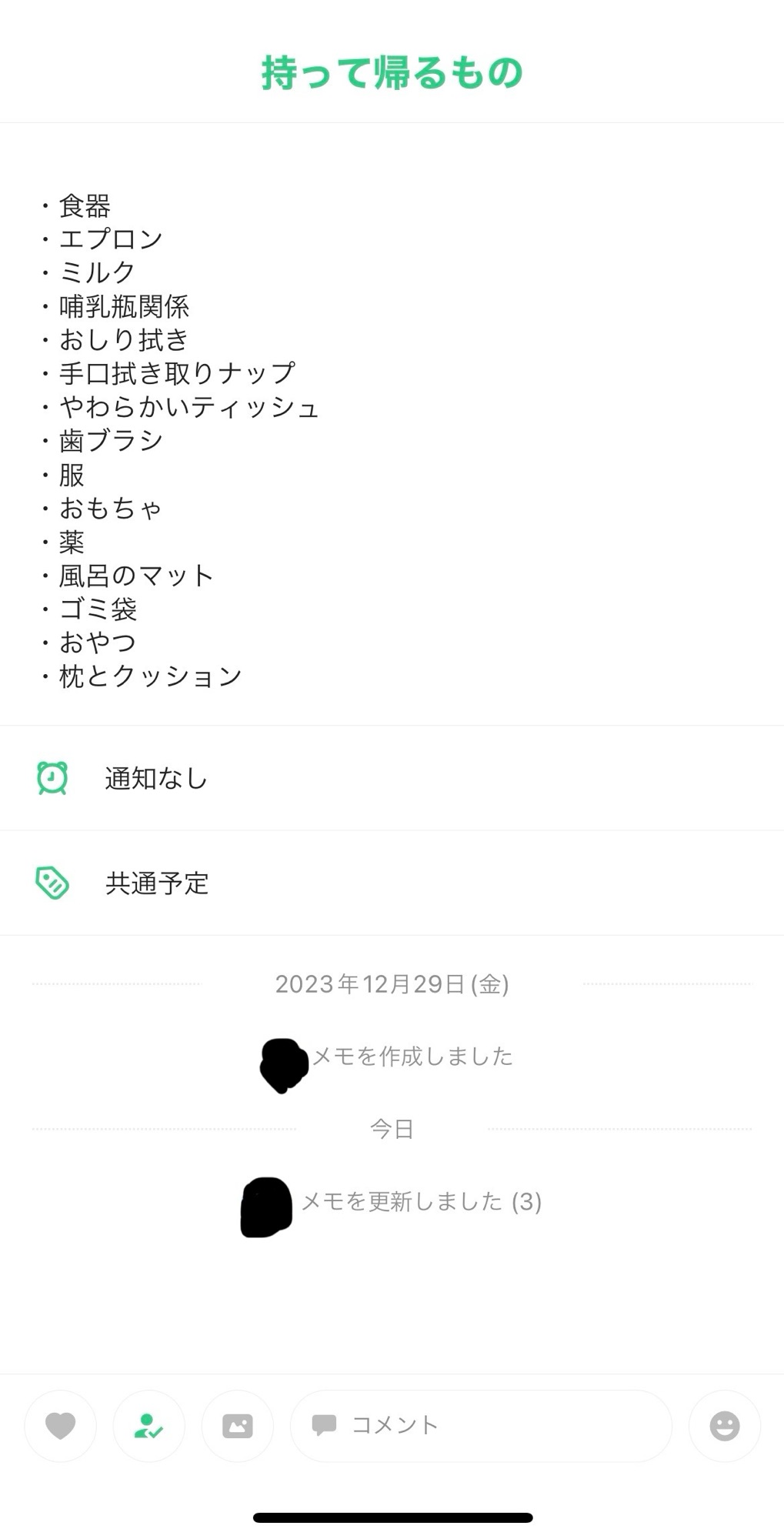Attach a photo with the image icon
784x1539 pixels.
click(x=237, y=1426)
